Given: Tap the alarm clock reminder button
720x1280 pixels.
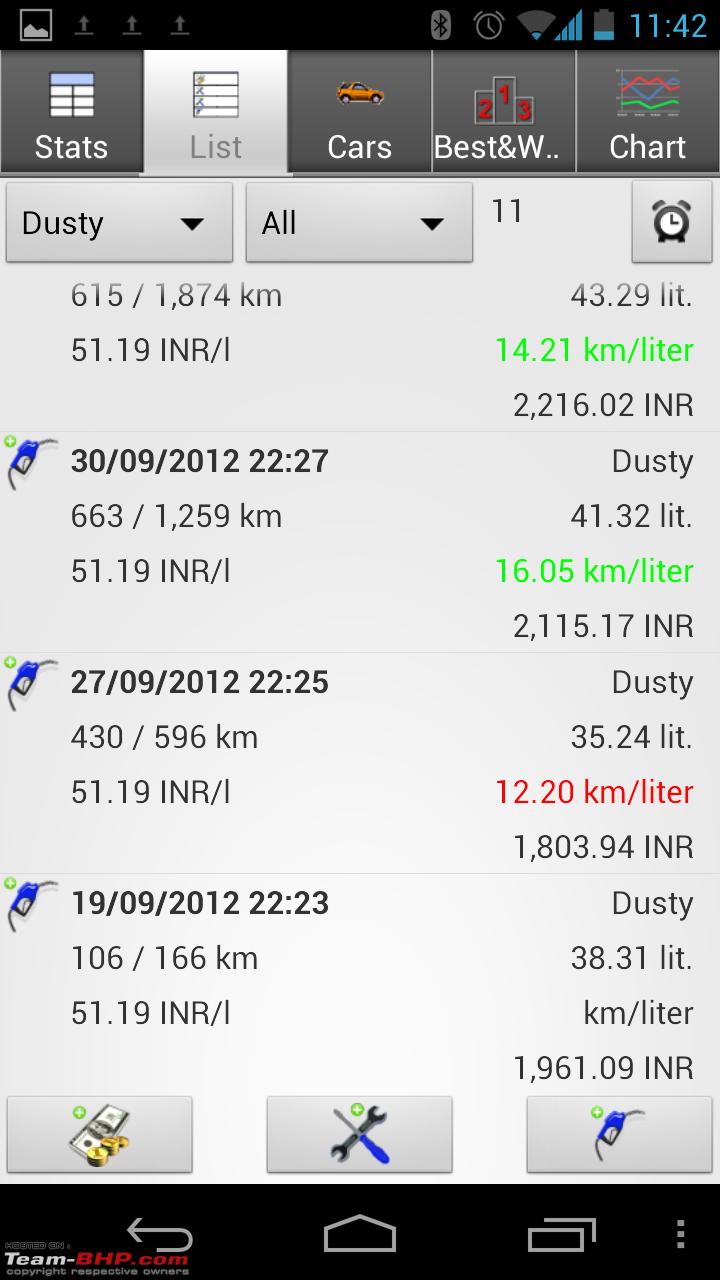Looking at the screenshot, I should tap(672, 221).
